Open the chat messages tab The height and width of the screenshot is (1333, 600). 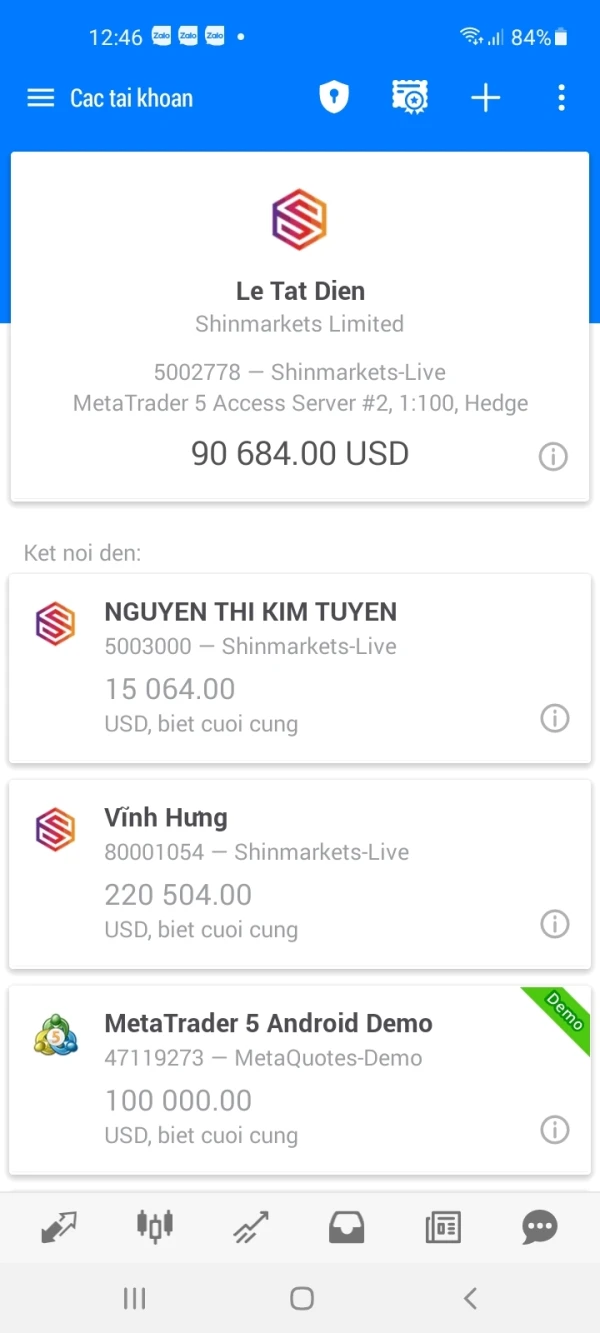coord(539,1227)
